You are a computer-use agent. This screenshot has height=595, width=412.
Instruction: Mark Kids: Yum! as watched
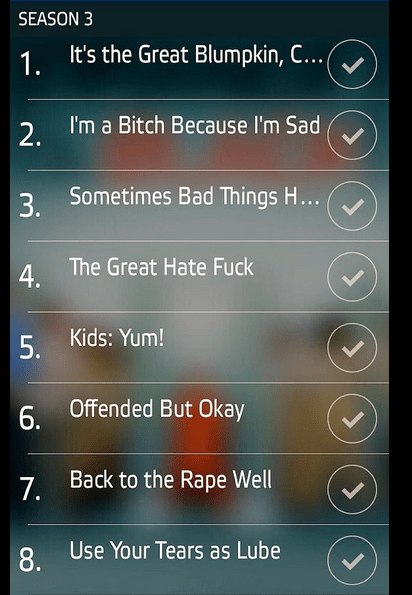pyautogui.click(x=352, y=348)
